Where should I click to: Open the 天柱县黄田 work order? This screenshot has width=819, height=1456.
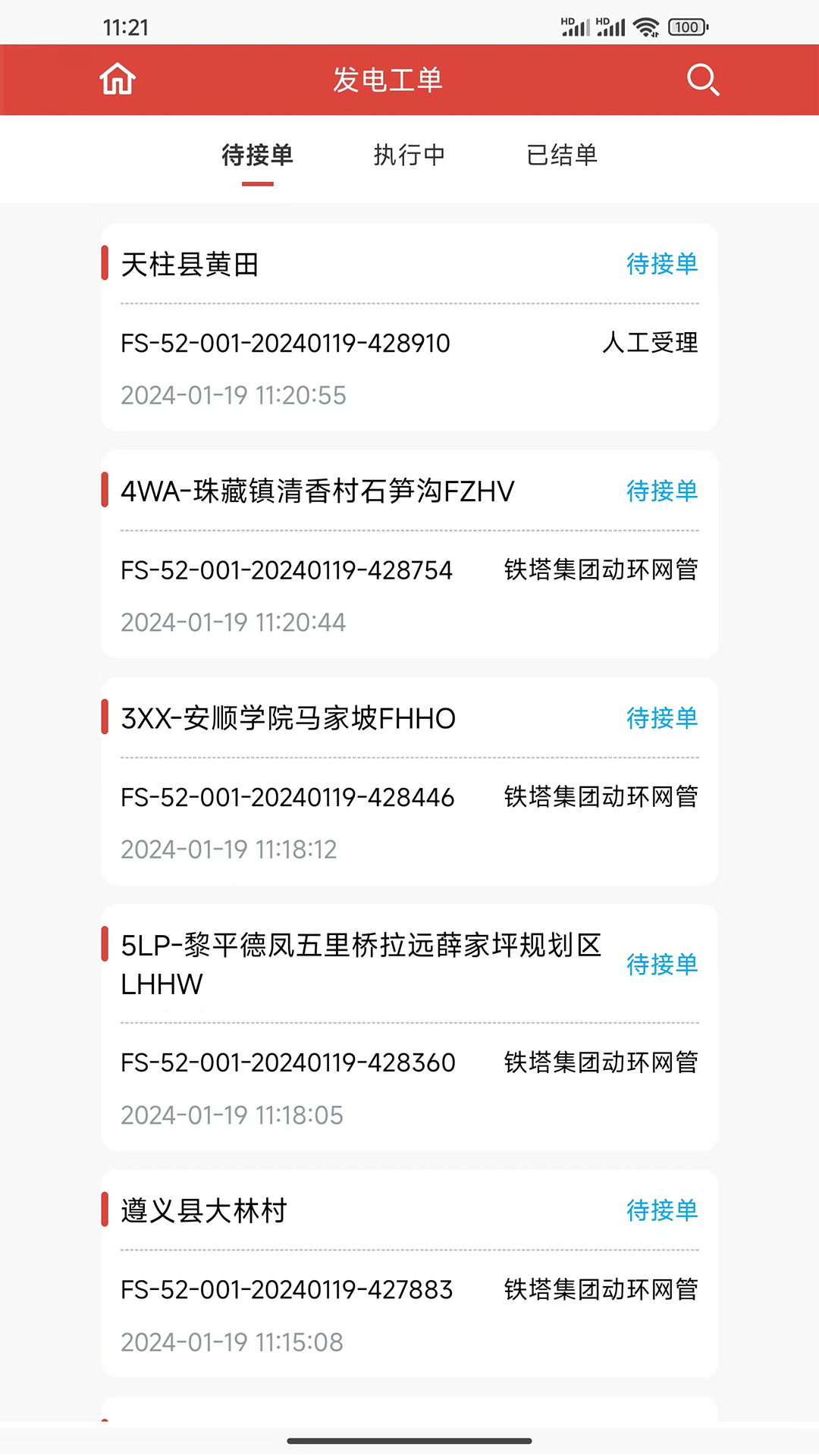[x=409, y=328]
